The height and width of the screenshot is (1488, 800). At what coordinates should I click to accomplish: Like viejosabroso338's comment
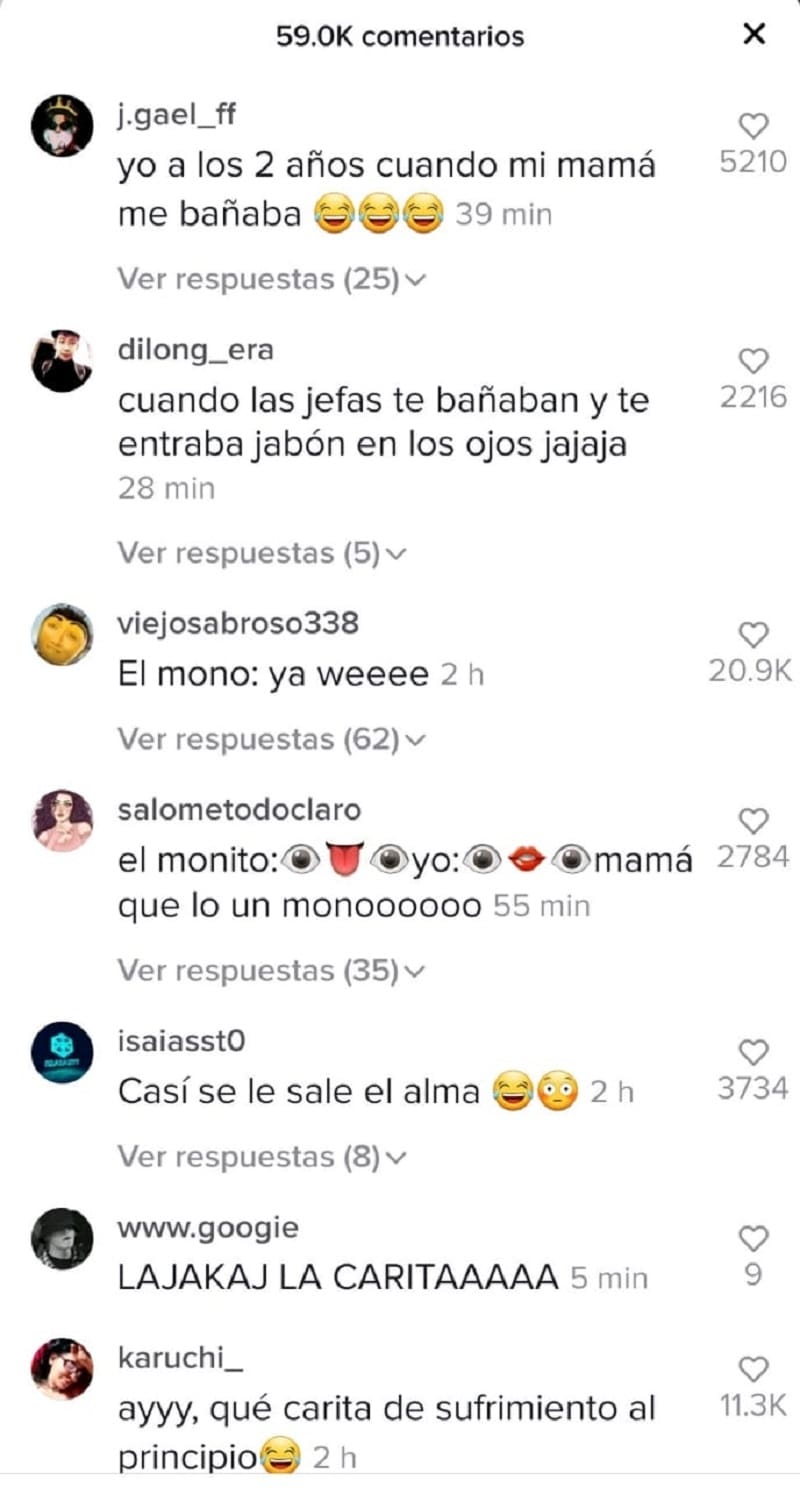(x=753, y=634)
